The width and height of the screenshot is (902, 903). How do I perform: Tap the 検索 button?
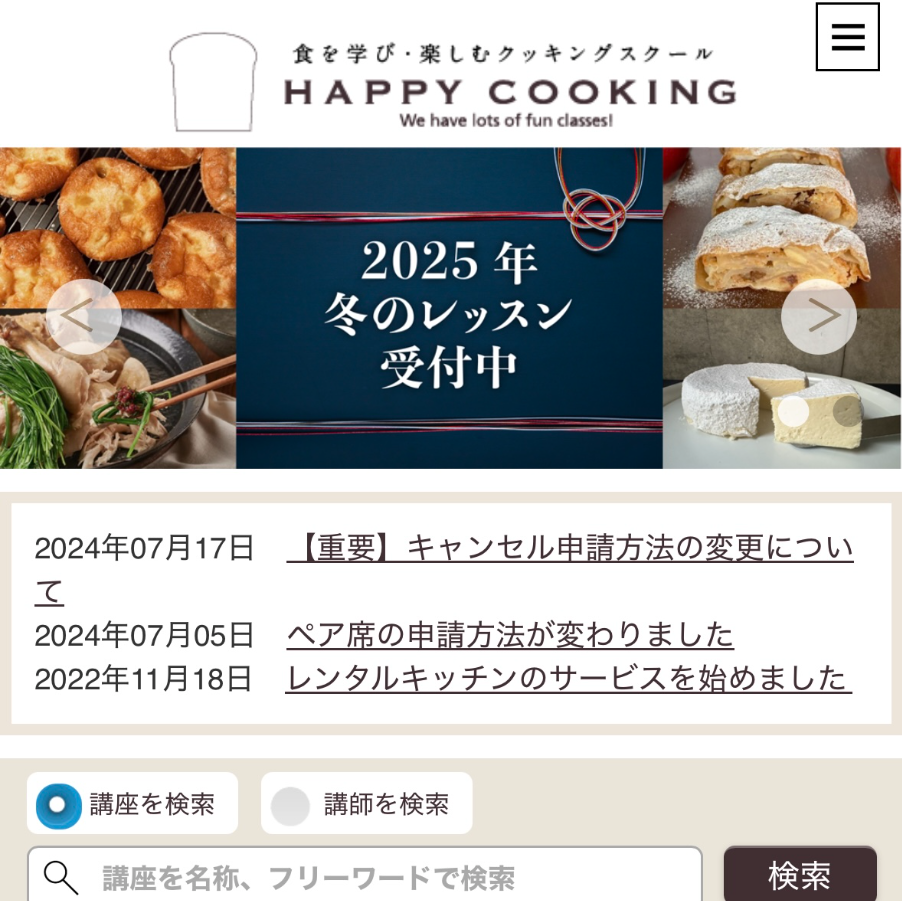coord(799,876)
